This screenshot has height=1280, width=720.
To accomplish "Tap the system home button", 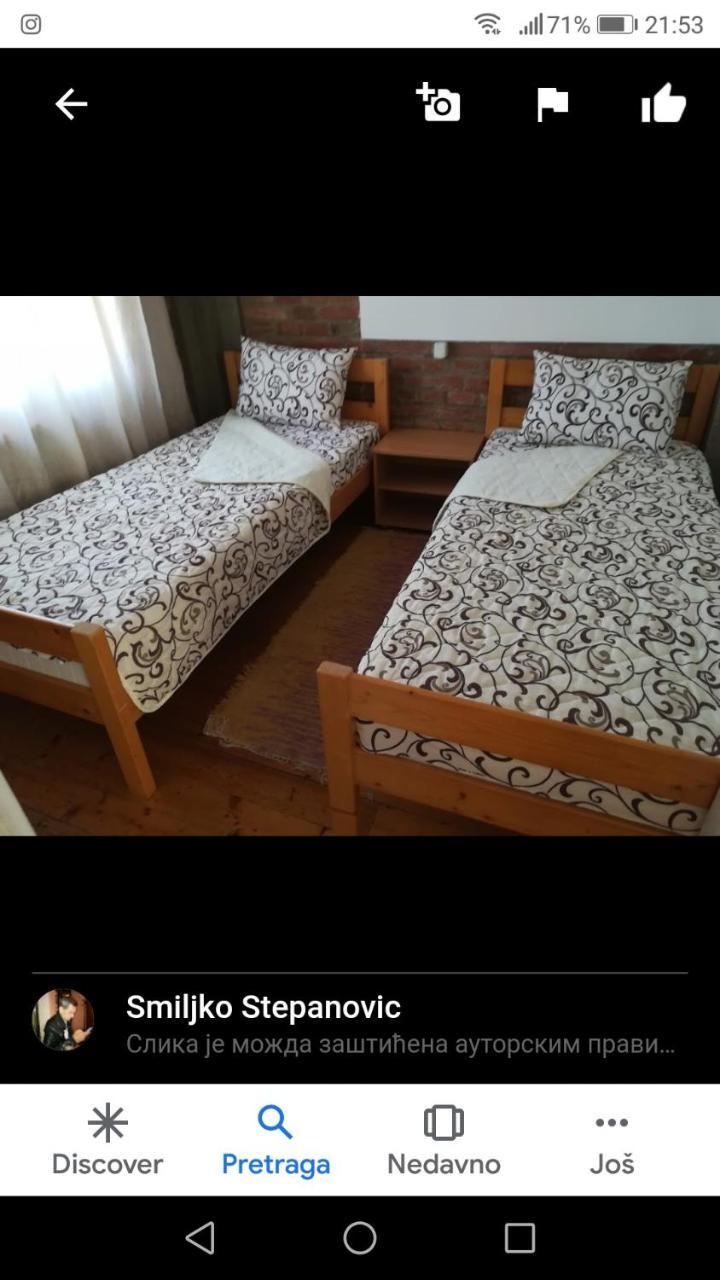I will pos(360,1238).
